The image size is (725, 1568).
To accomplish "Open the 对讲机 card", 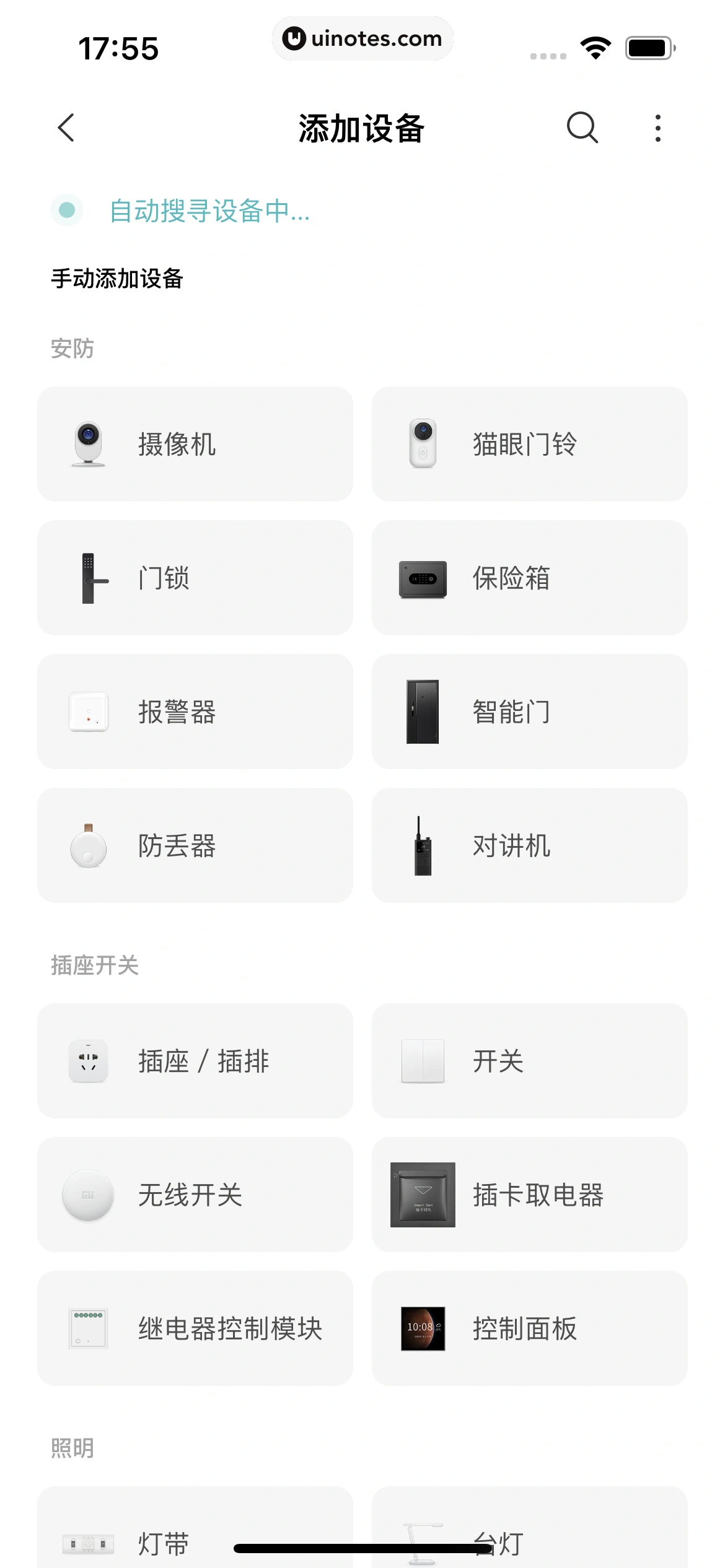I will click(x=530, y=845).
